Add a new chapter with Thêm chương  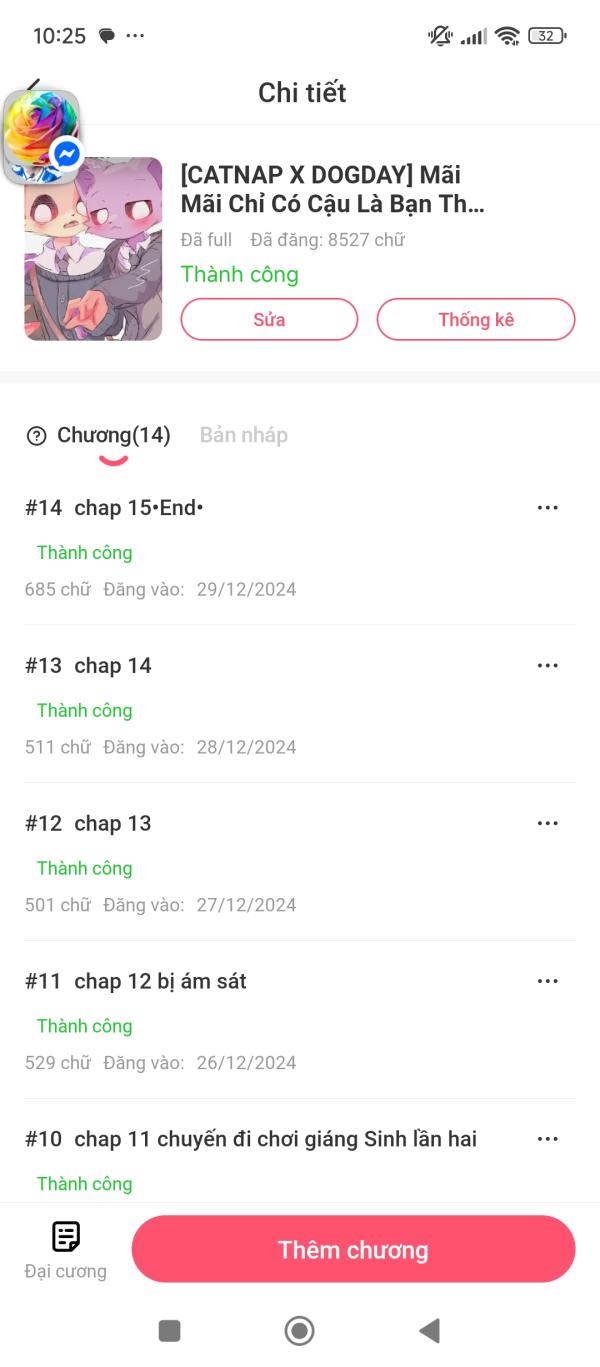coord(353,1250)
